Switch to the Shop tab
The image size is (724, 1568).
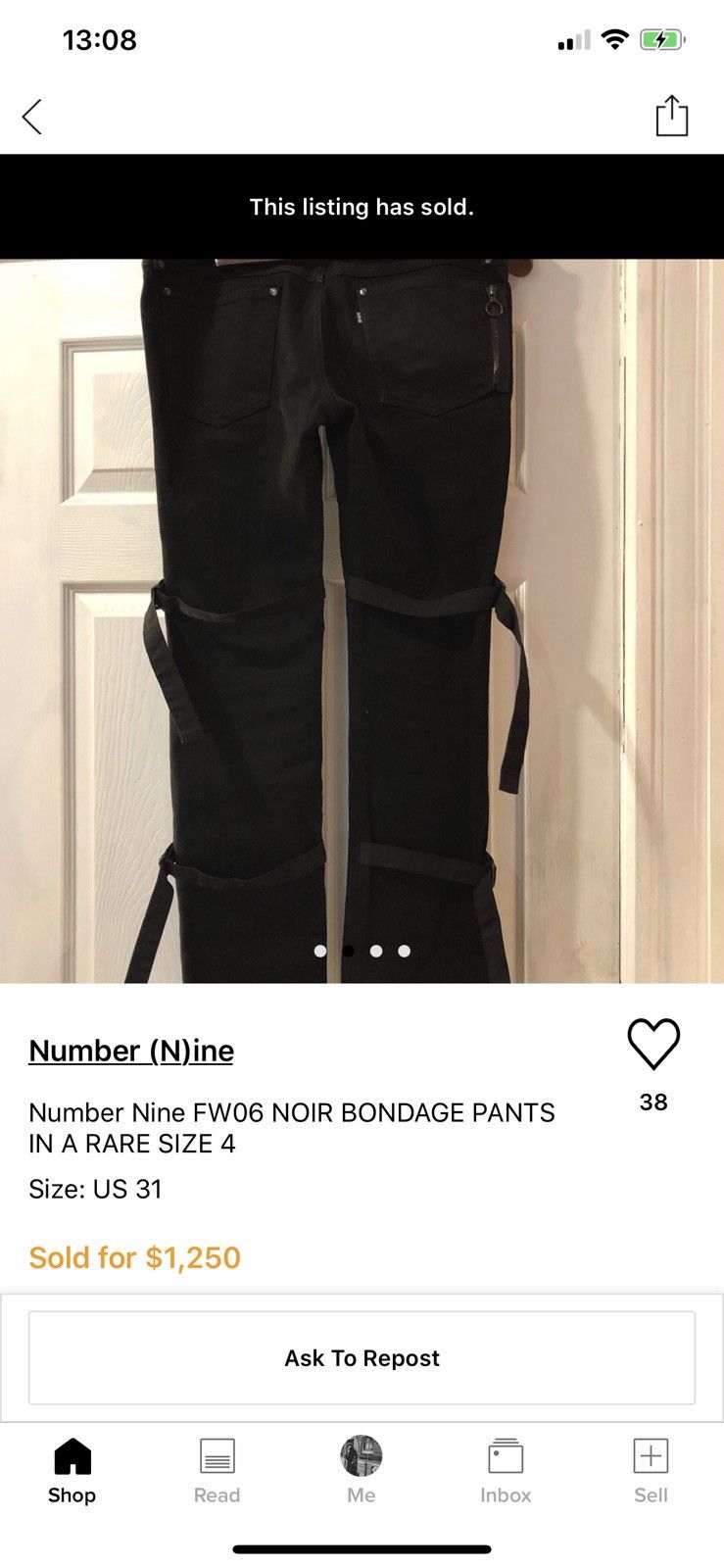pyautogui.click(x=72, y=1470)
